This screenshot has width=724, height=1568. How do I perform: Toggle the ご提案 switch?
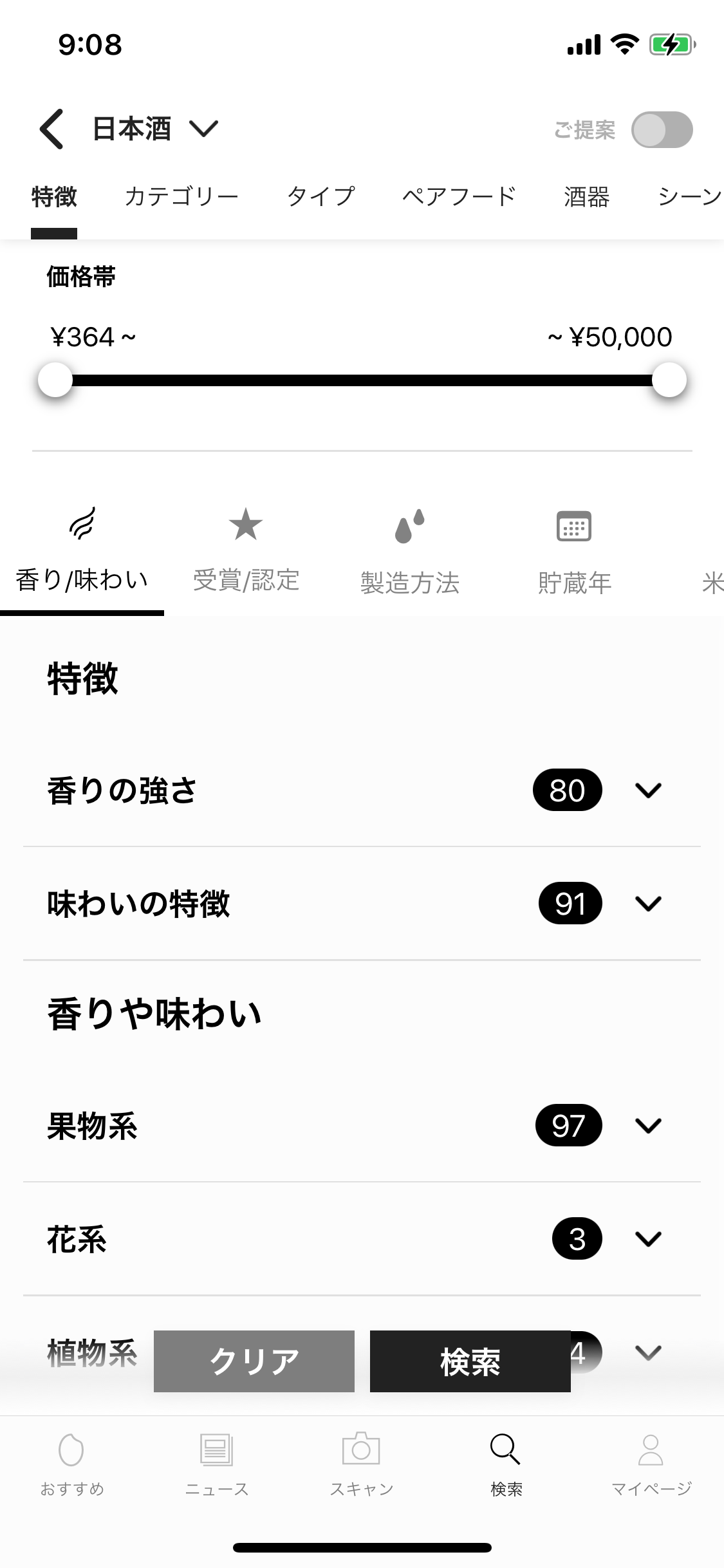662,130
